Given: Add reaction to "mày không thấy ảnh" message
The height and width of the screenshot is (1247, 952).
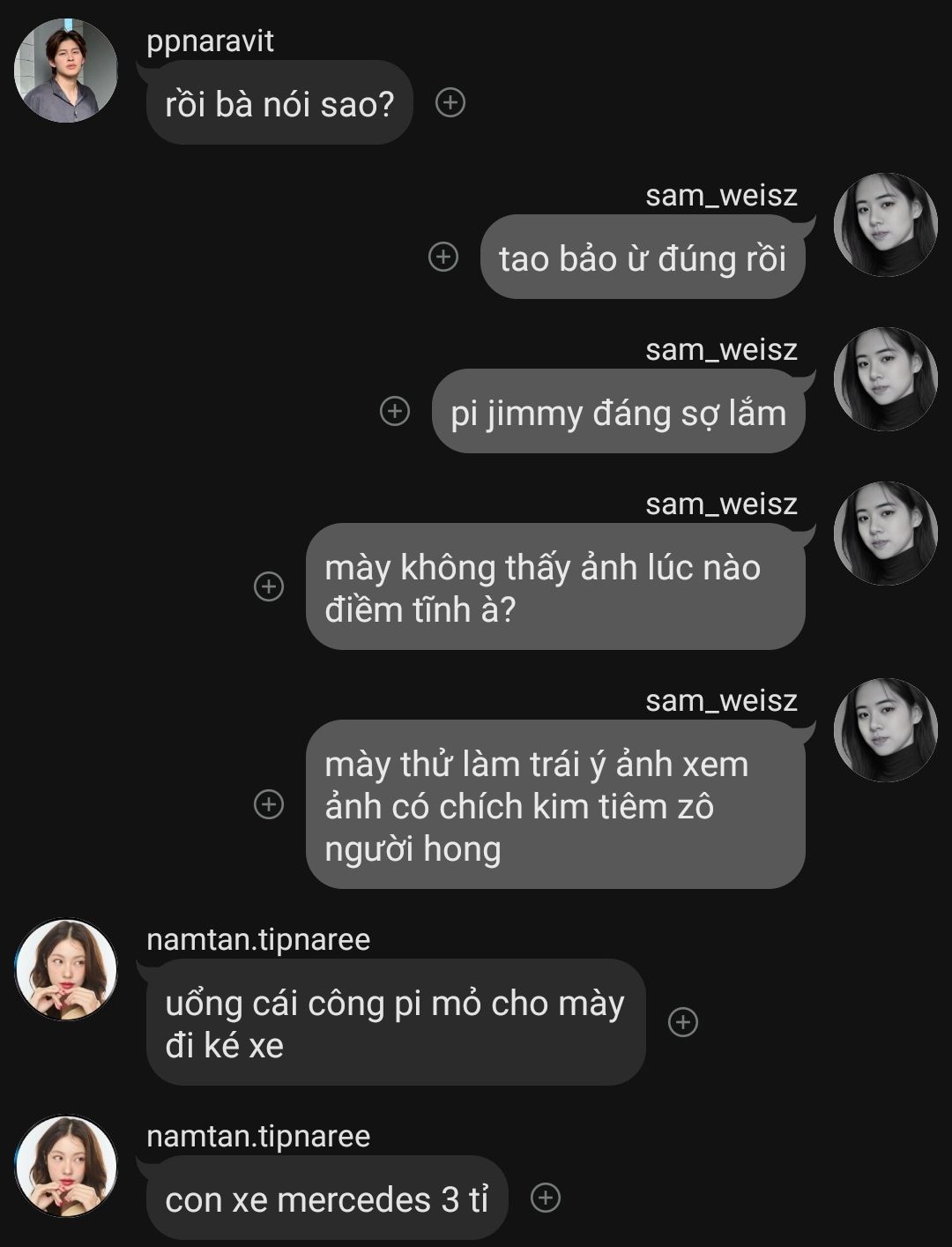Looking at the screenshot, I should tap(269, 586).
